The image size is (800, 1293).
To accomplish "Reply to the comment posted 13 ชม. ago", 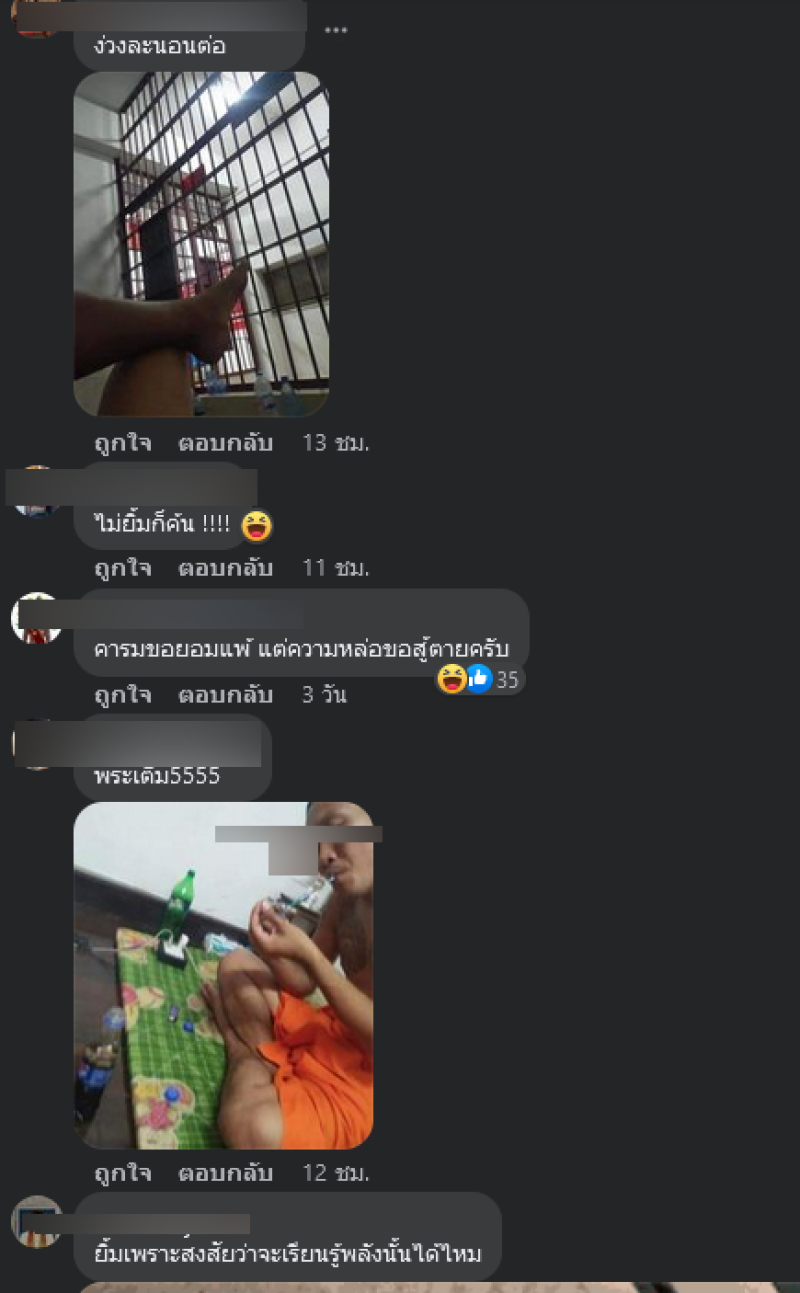I will (x=225, y=443).
